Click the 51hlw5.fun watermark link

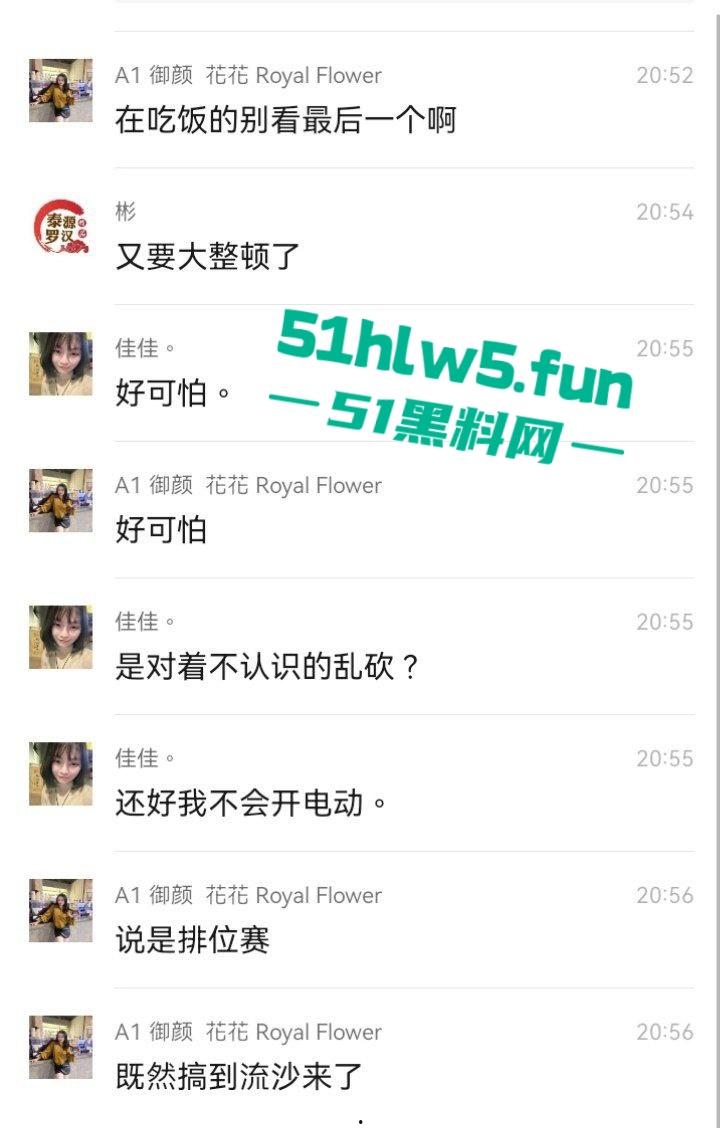tap(456, 365)
